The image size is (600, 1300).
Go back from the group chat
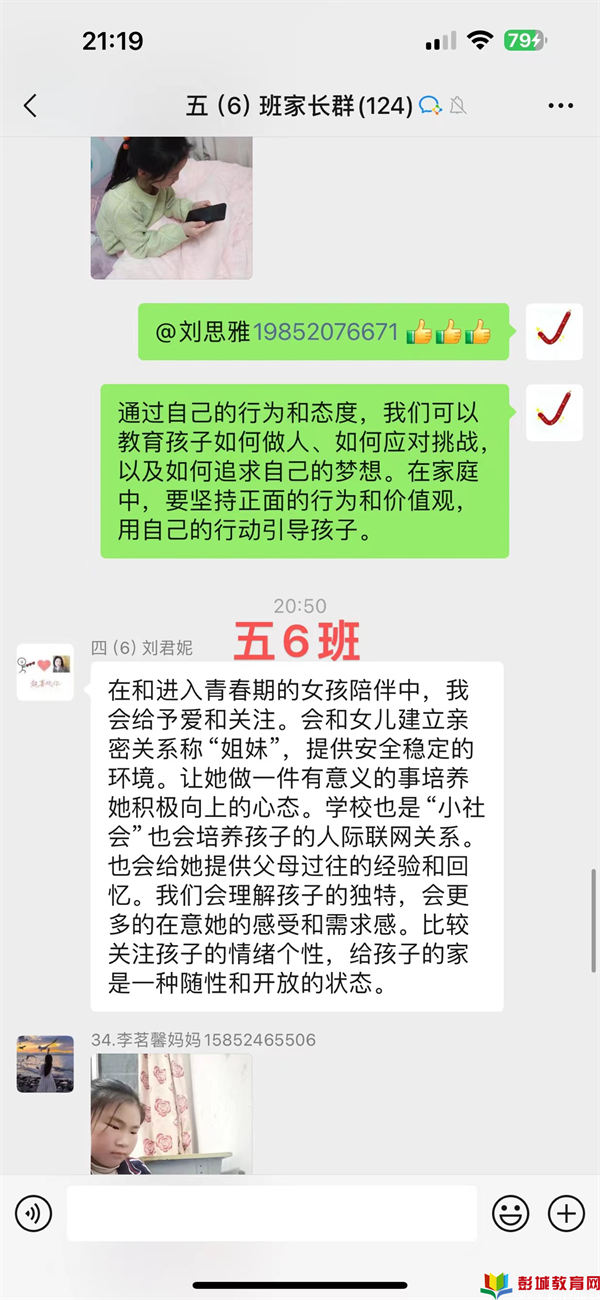(x=30, y=105)
